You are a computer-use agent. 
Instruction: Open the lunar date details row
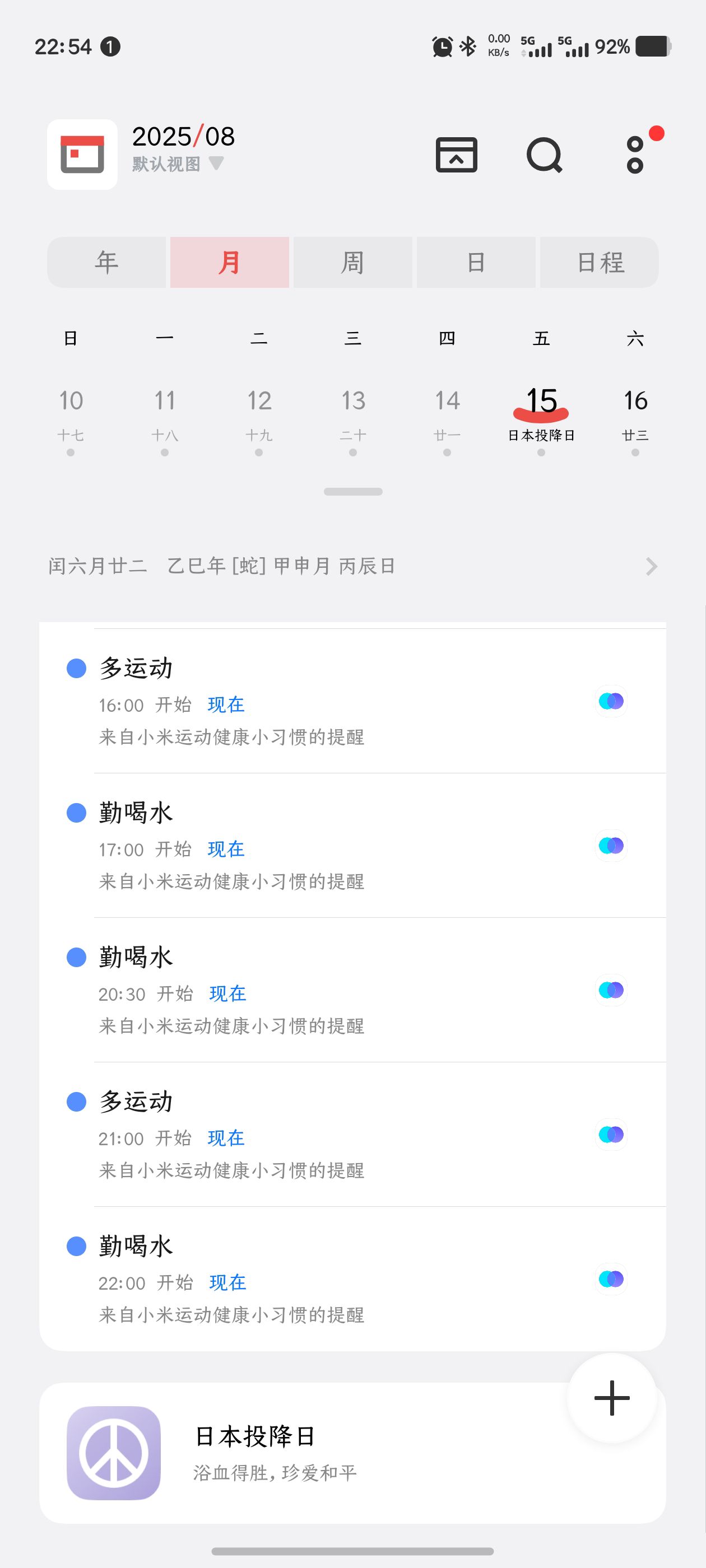(x=352, y=566)
